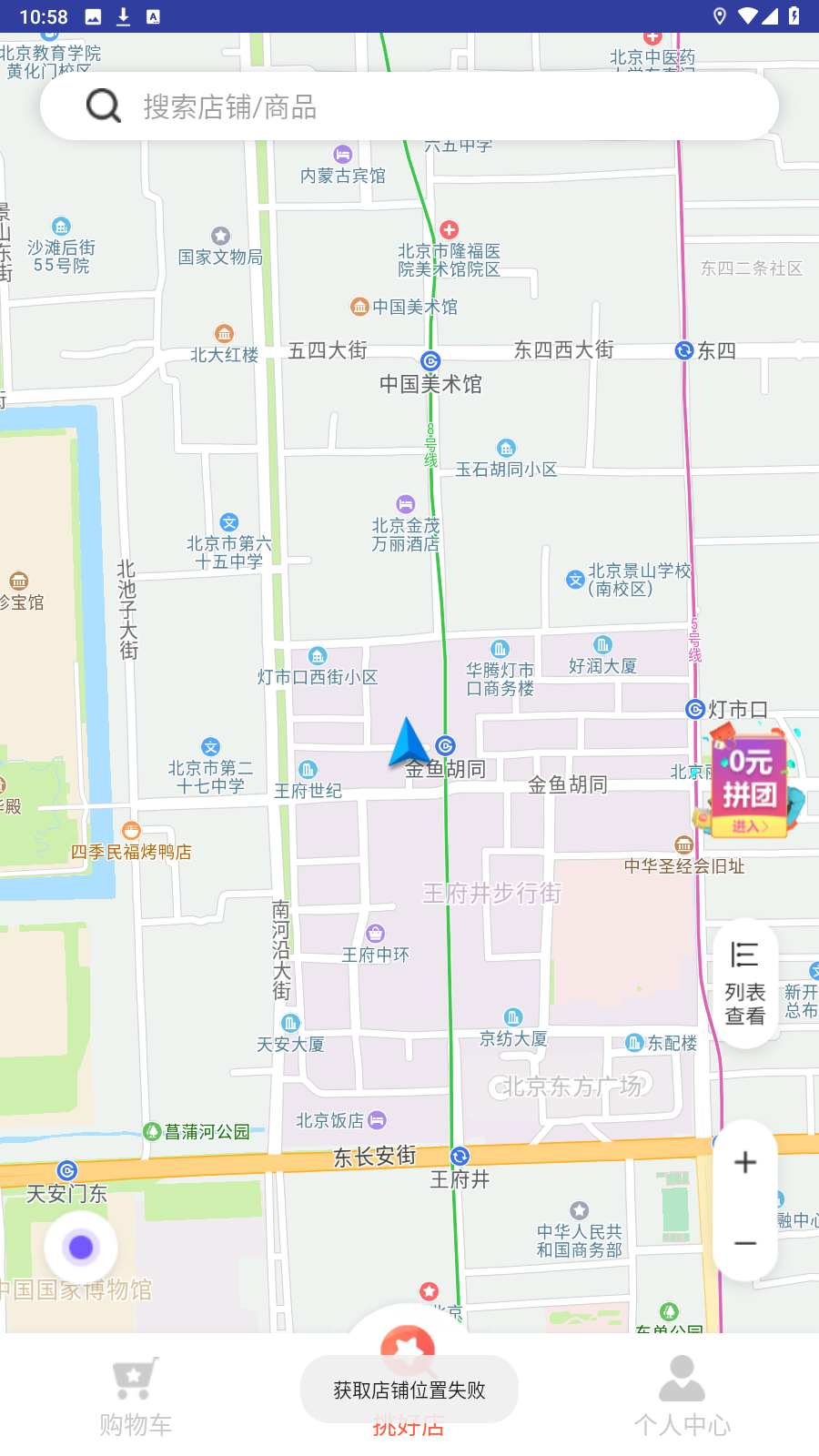Screen dimensions: 819x1456
Task: Select the 北京饭店 hotel marker
Action: (375, 1119)
